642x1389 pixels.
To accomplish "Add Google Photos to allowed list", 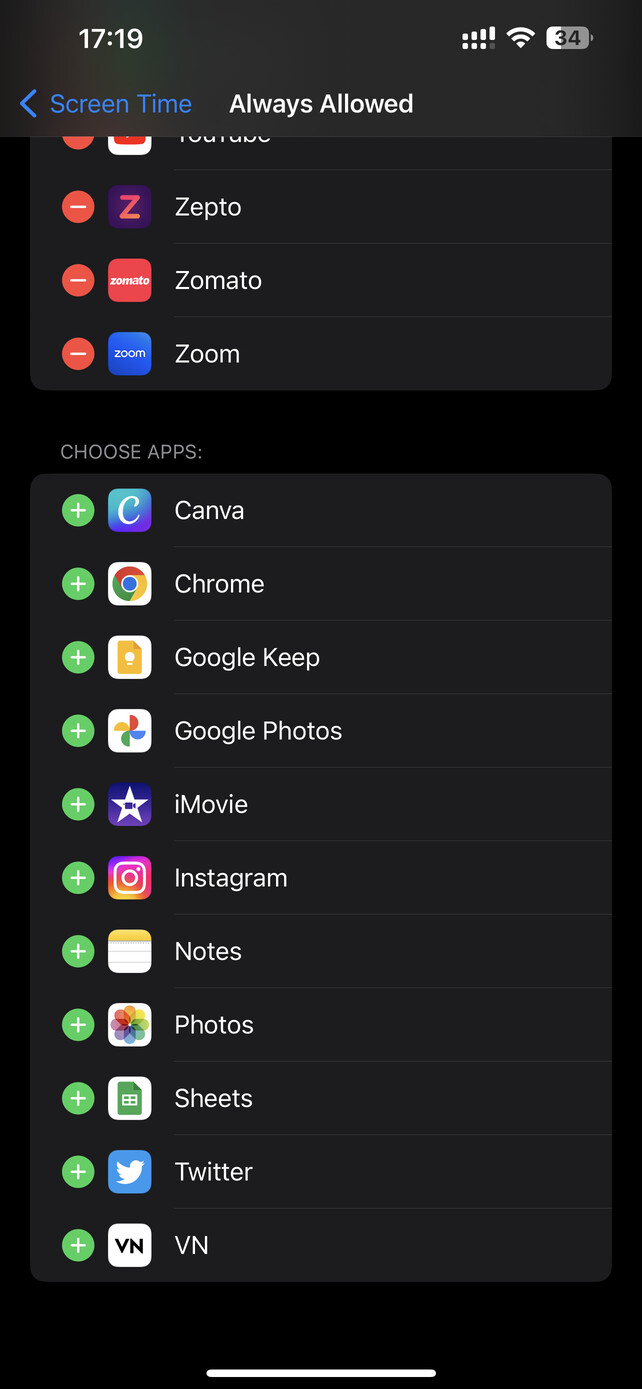I will tap(78, 731).
